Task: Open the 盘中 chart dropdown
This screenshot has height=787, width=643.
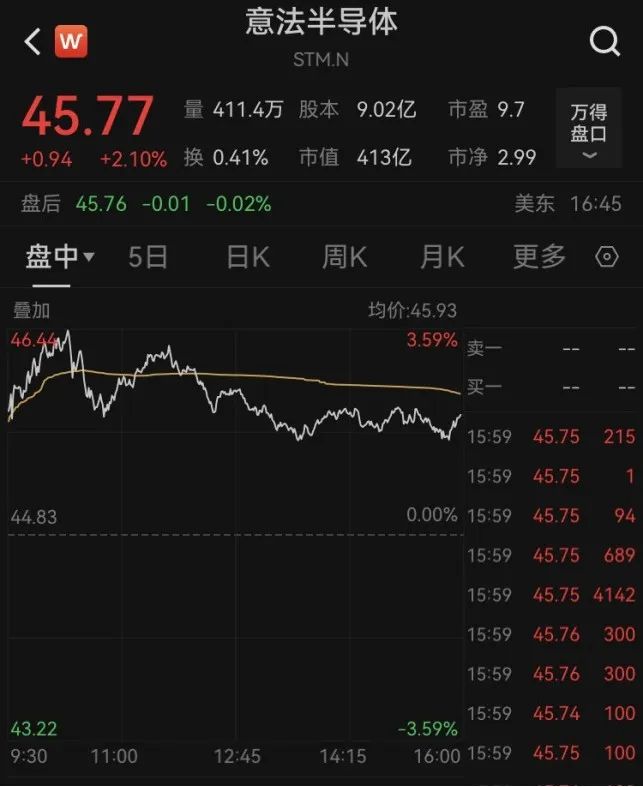Action: click(60, 257)
